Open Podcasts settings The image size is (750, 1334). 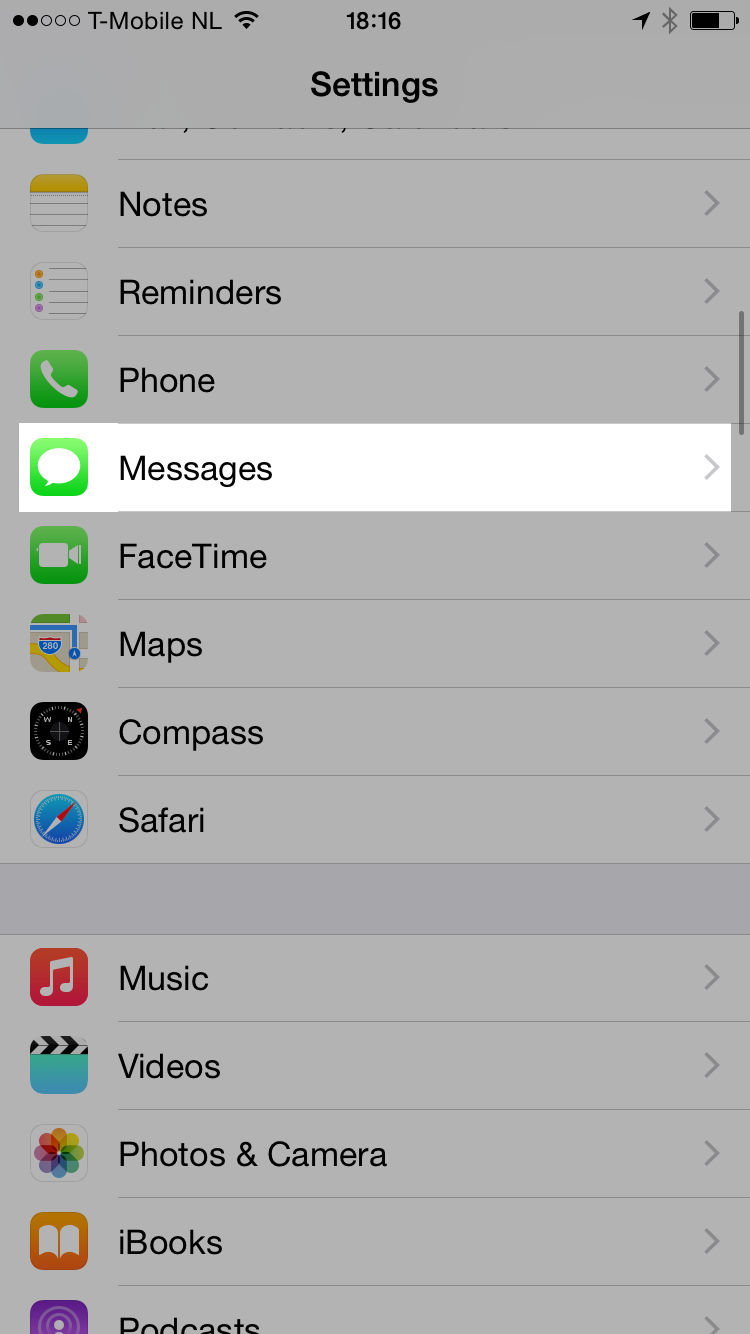(x=375, y=1310)
